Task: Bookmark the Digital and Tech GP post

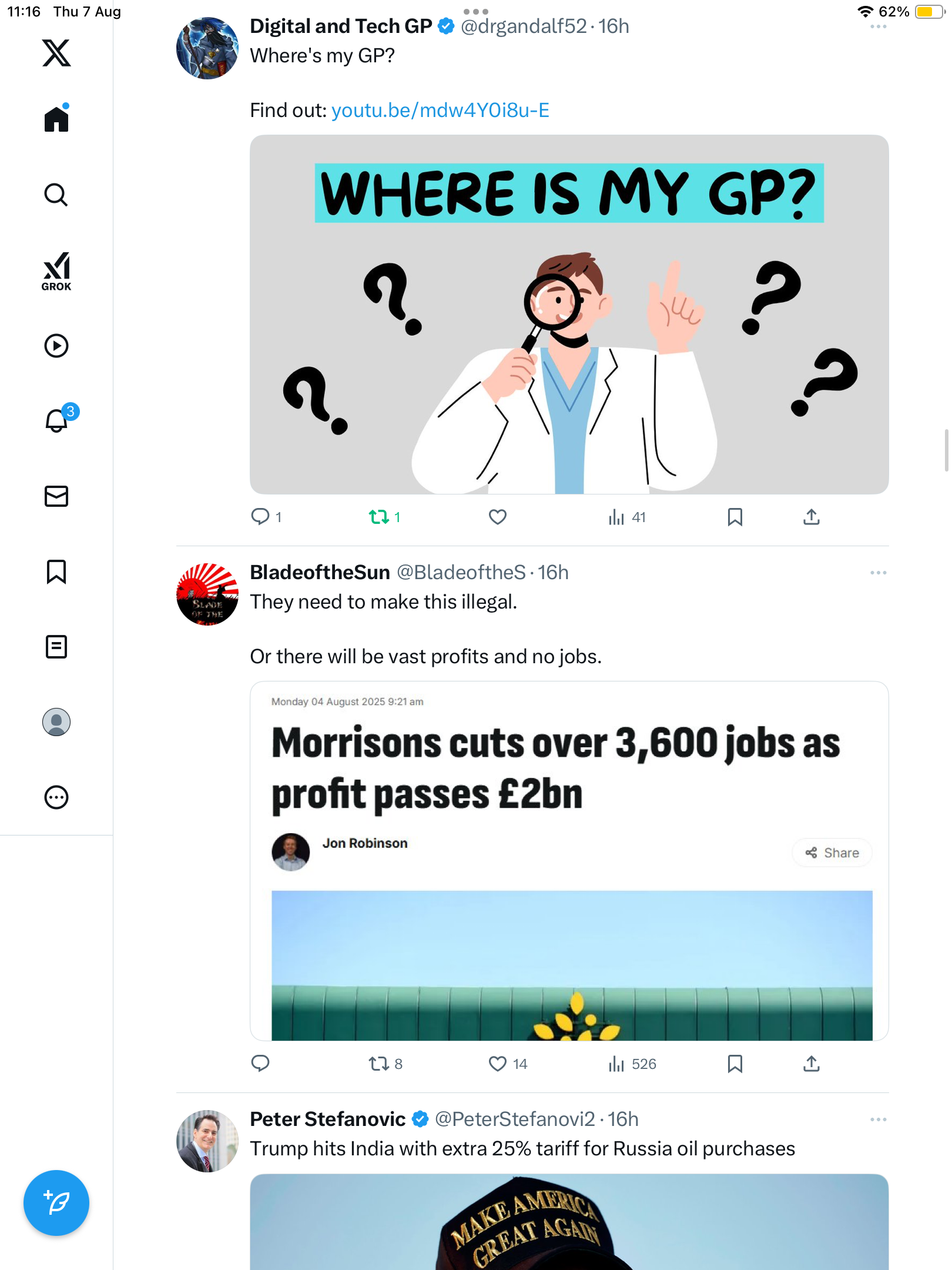Action: pos(735,517)
